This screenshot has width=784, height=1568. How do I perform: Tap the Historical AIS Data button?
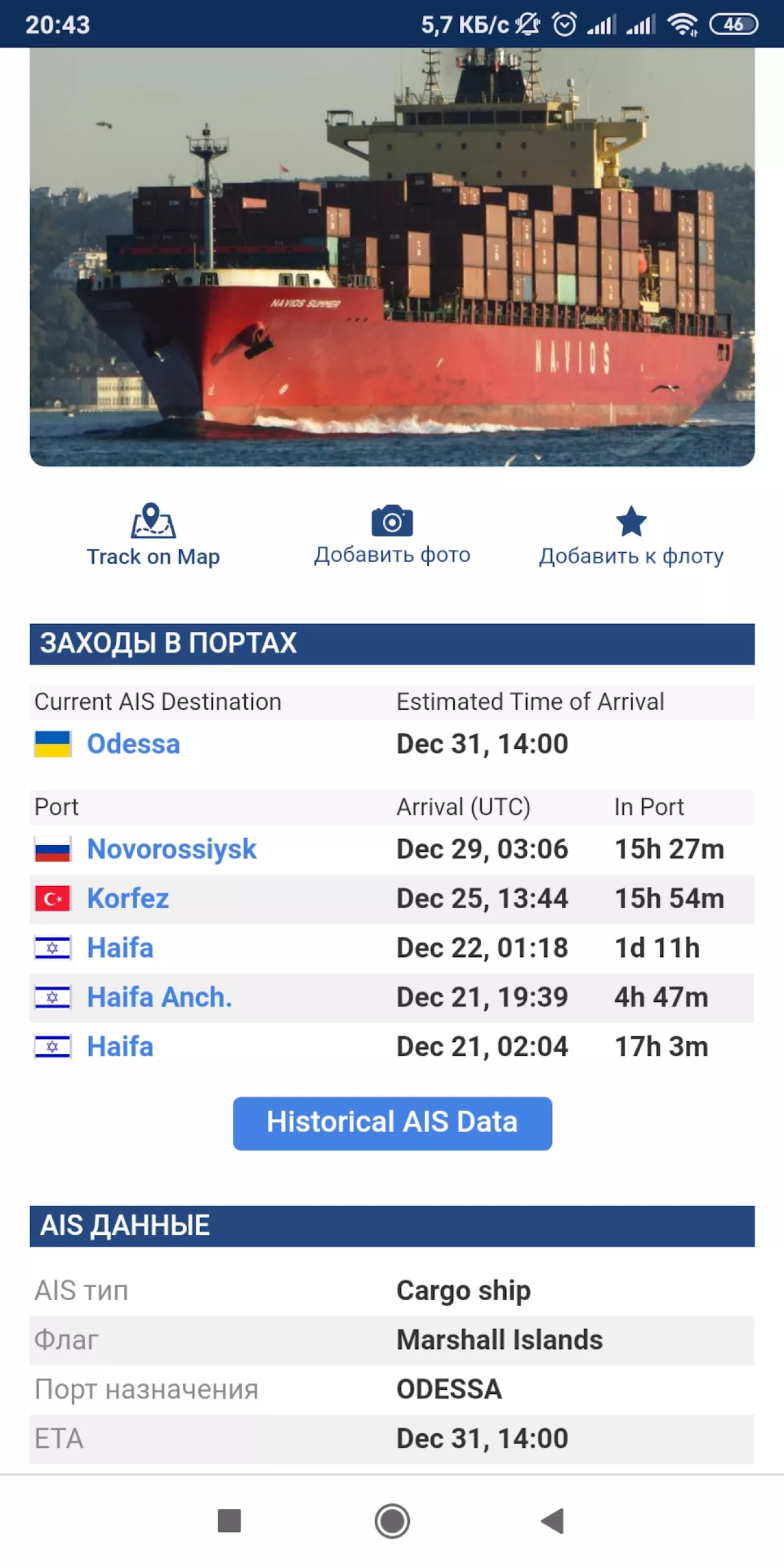[392, 1123]
